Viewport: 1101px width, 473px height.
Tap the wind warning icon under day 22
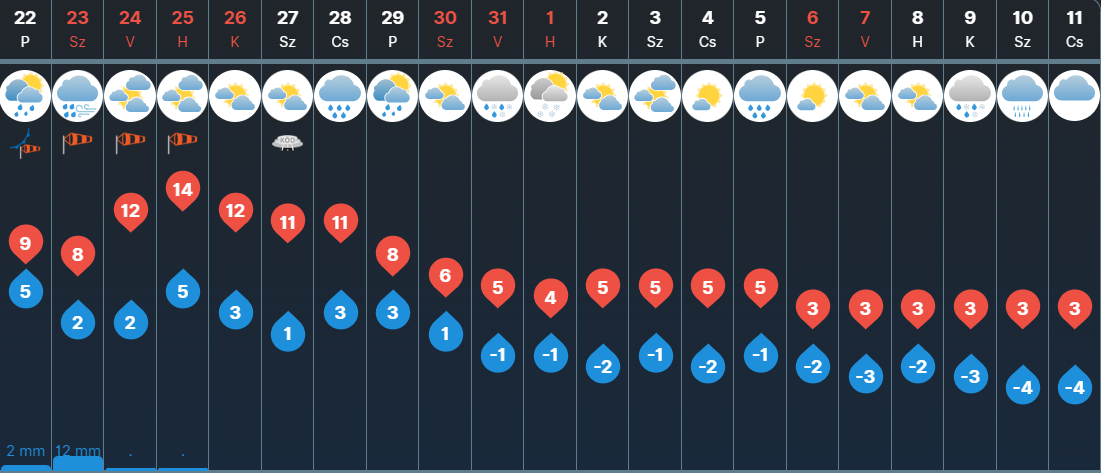pyautogui.click(x=26, y=144)
